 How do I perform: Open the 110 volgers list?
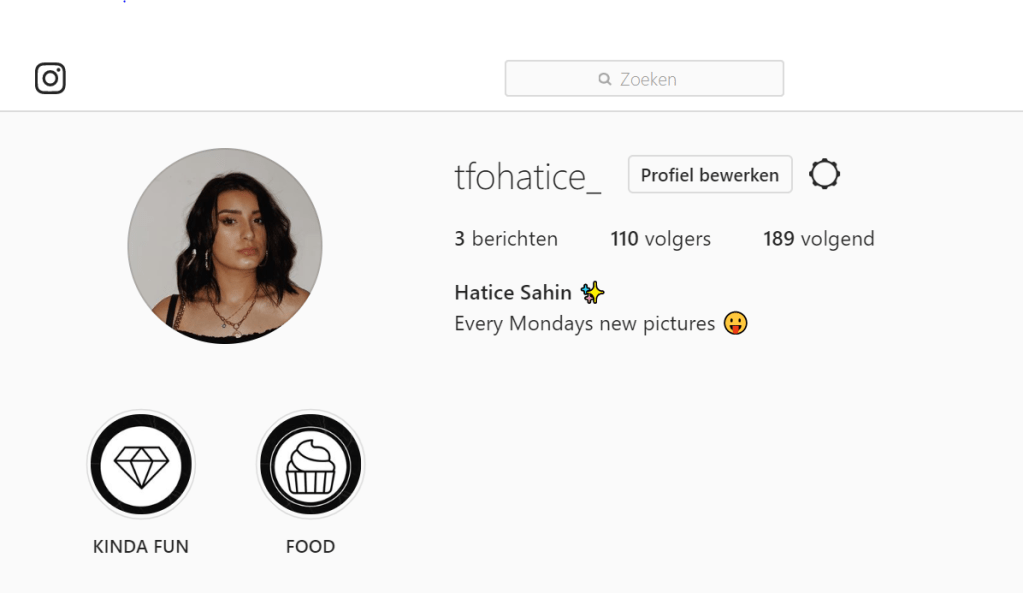pyautogui.click(x=660, y=239)
